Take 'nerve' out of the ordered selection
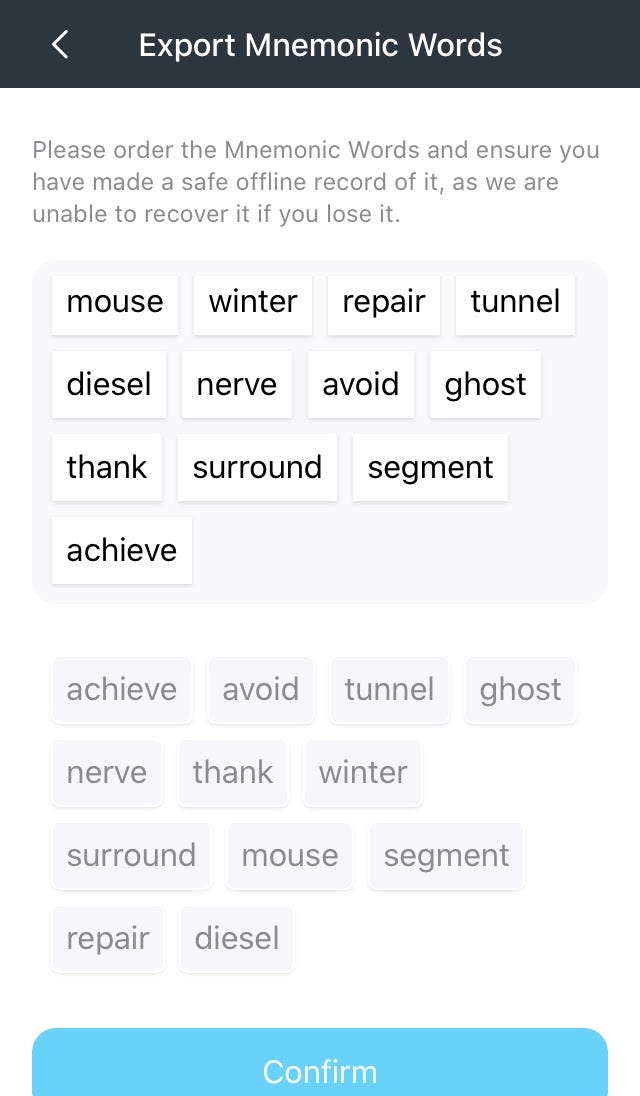The image size is (640, 1096). coord(237,385)
